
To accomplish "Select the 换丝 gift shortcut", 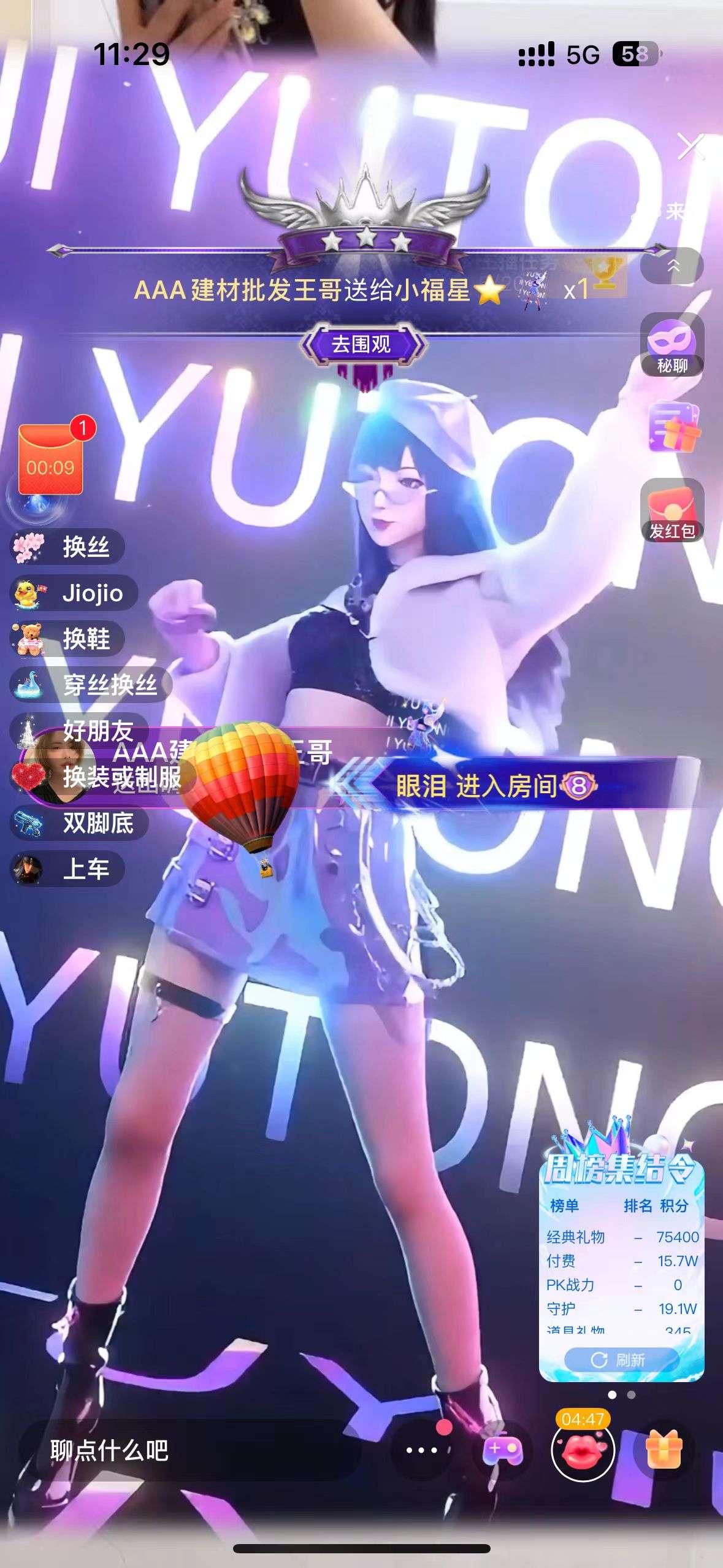I will [69, 547].
